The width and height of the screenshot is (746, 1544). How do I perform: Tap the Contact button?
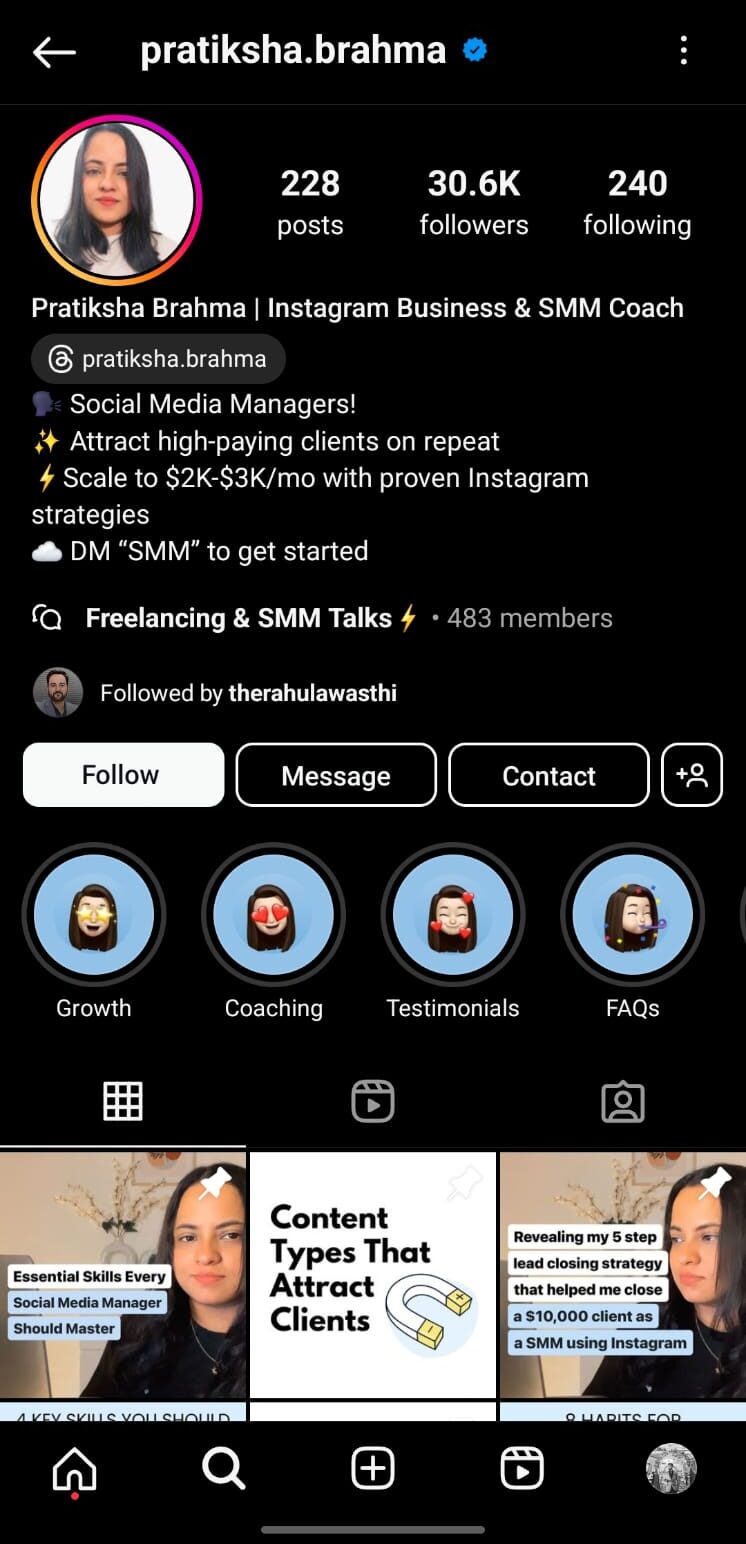(548, 775)
